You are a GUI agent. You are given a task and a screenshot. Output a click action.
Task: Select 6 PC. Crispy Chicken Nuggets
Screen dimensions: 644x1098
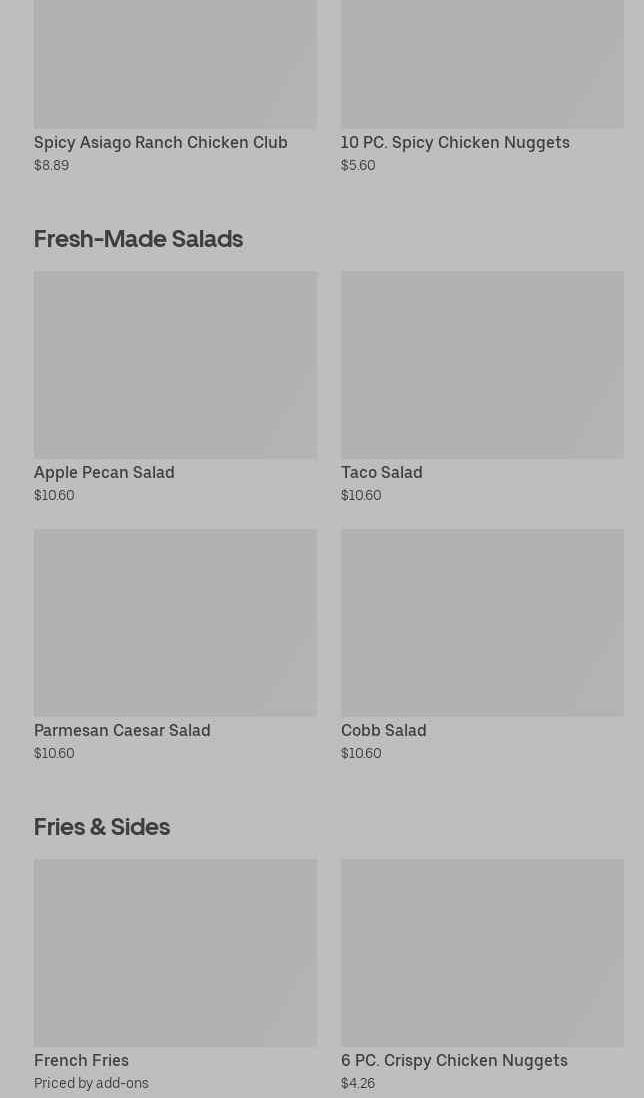(x=482, y=975)
